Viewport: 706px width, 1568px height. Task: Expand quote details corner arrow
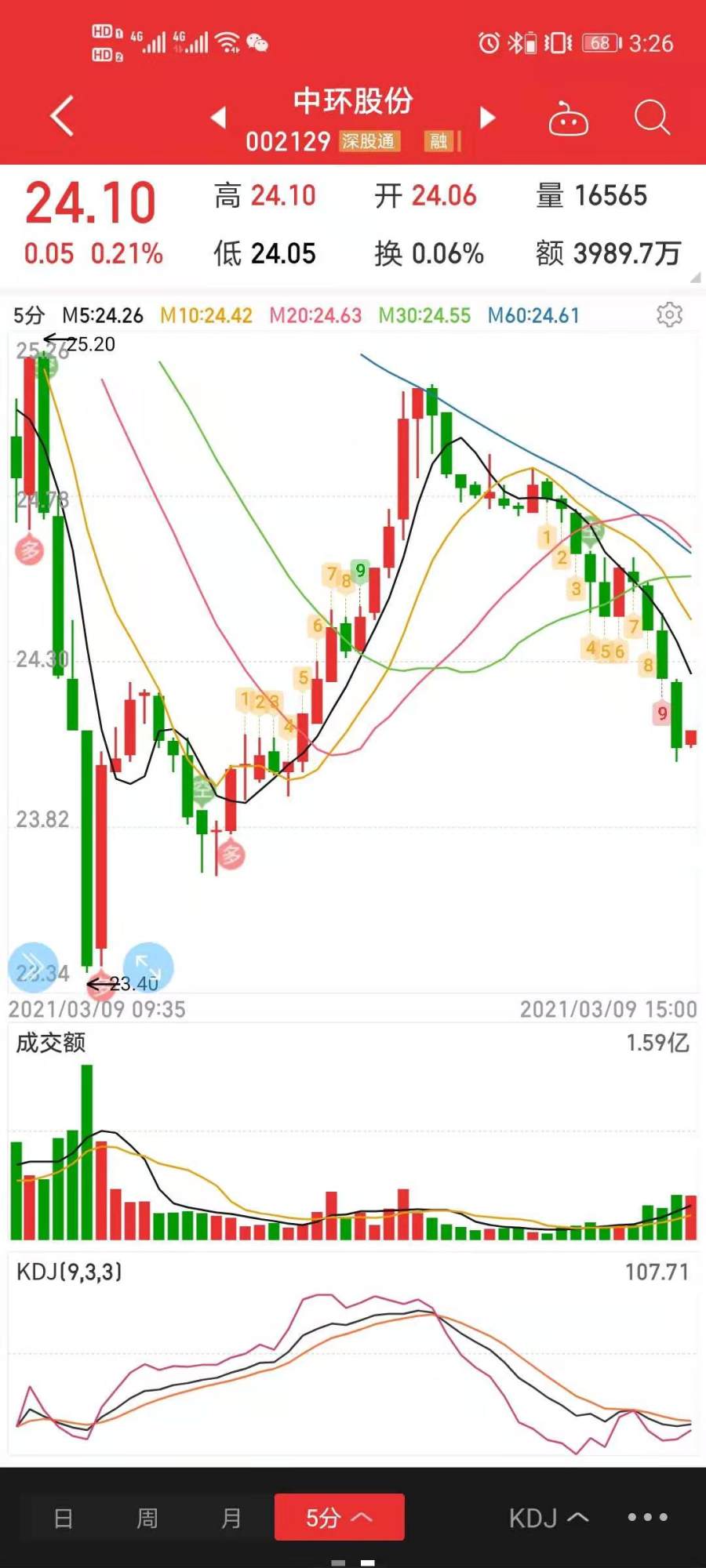[695, 277]
